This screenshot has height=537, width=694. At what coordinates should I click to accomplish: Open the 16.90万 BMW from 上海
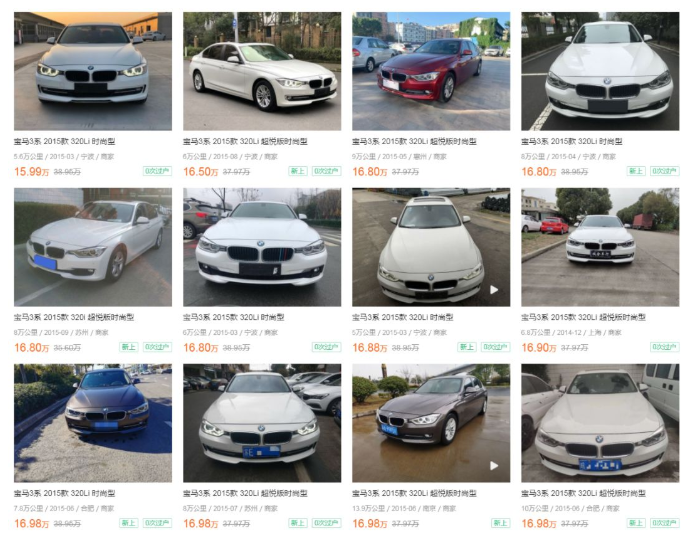coord(599,246)
